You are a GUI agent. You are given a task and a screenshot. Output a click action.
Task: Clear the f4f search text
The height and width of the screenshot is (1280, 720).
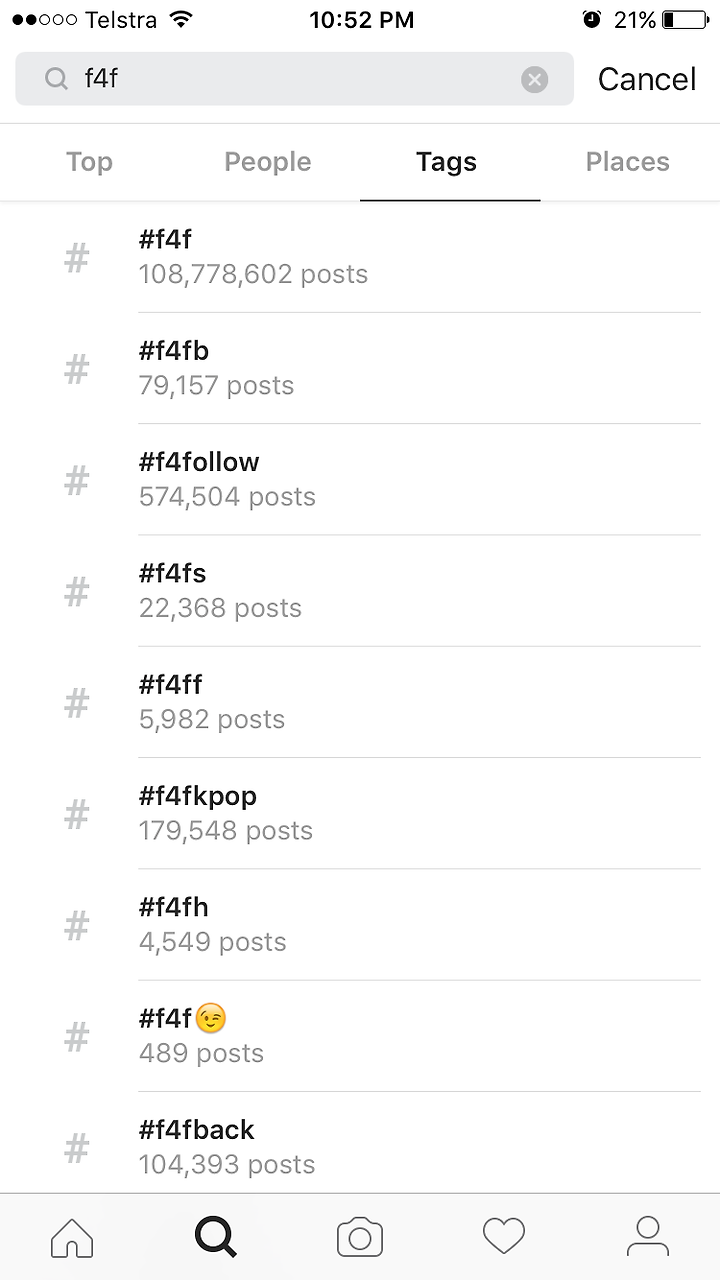(x=535, y=79)
